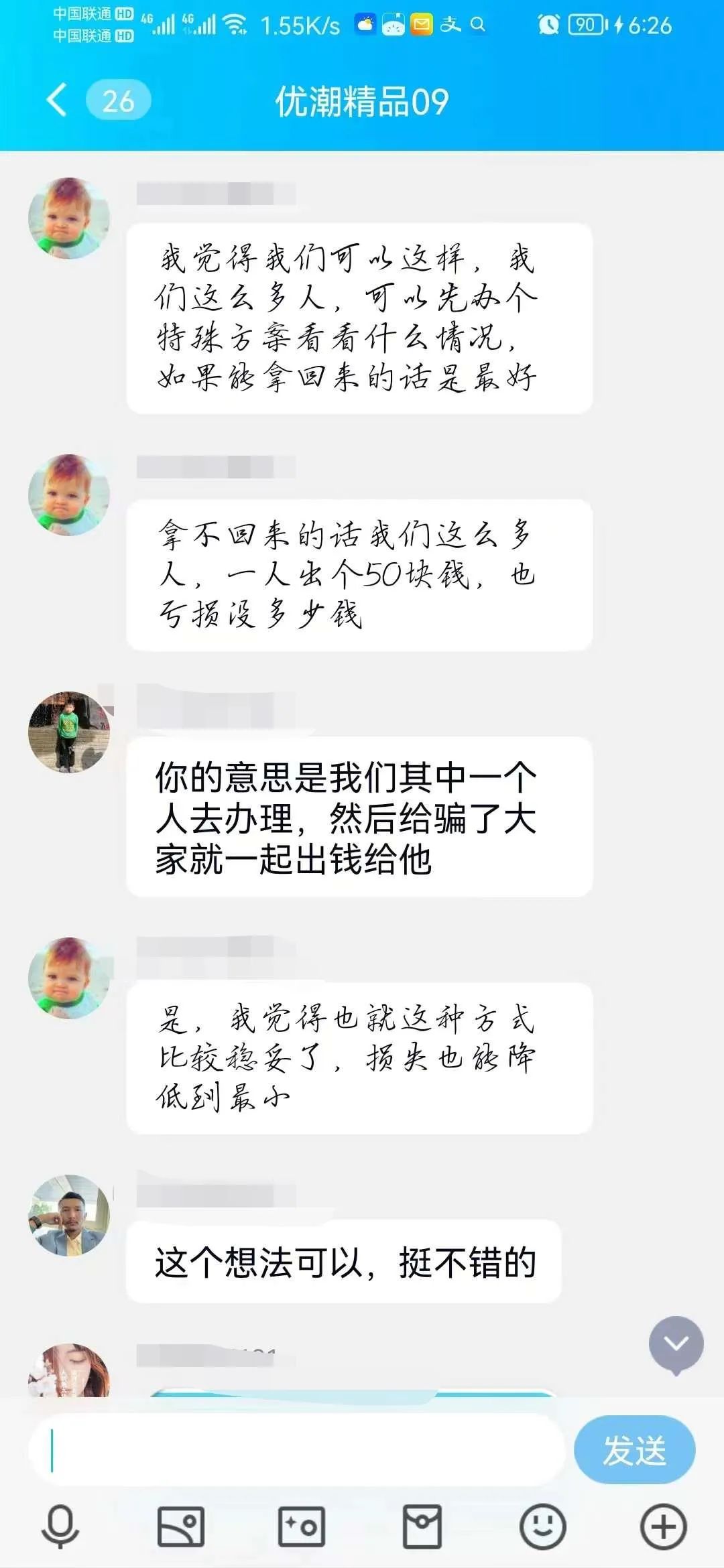Open the photo gallery picker
The height and width of the screenshot is (1568, 724).
click(x=180, y=1527)
